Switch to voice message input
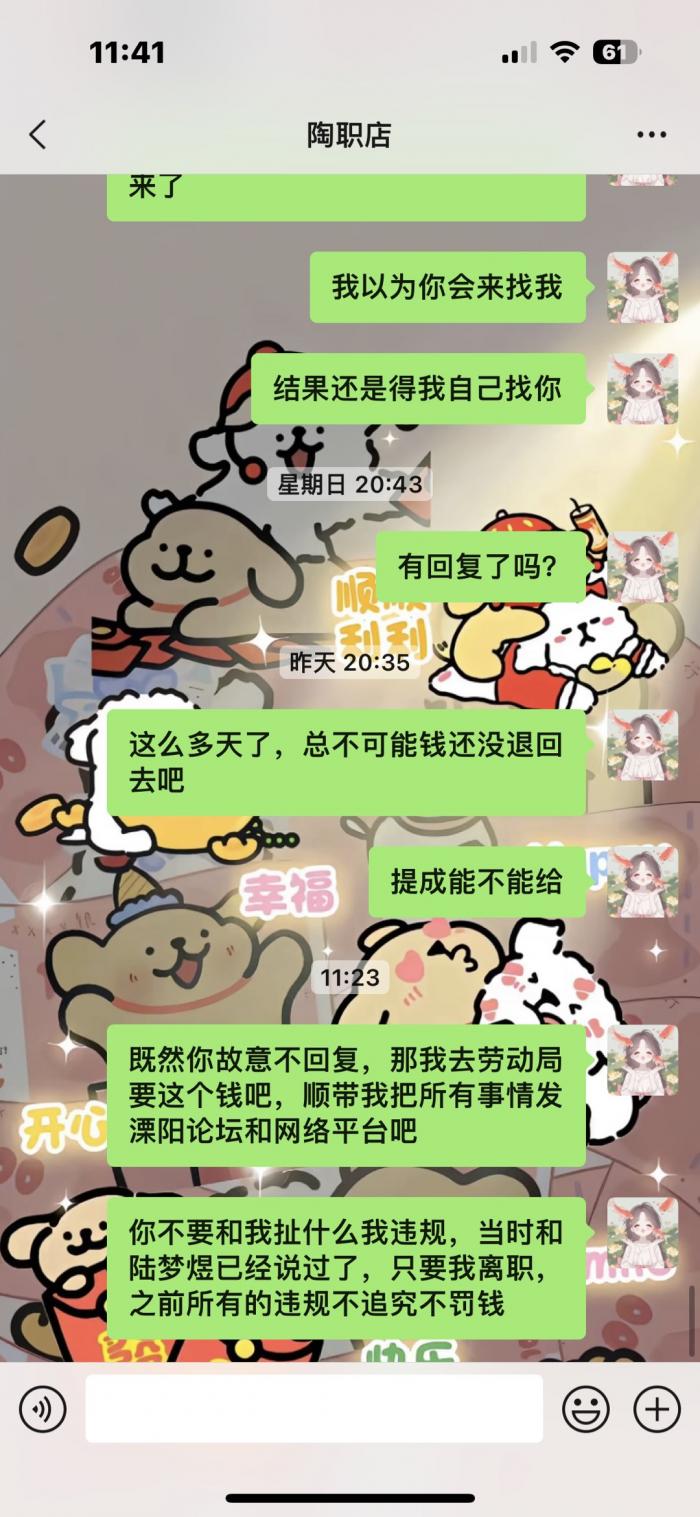The height and width of the screenshot is (1517, 700). [x=42, y=1410]
